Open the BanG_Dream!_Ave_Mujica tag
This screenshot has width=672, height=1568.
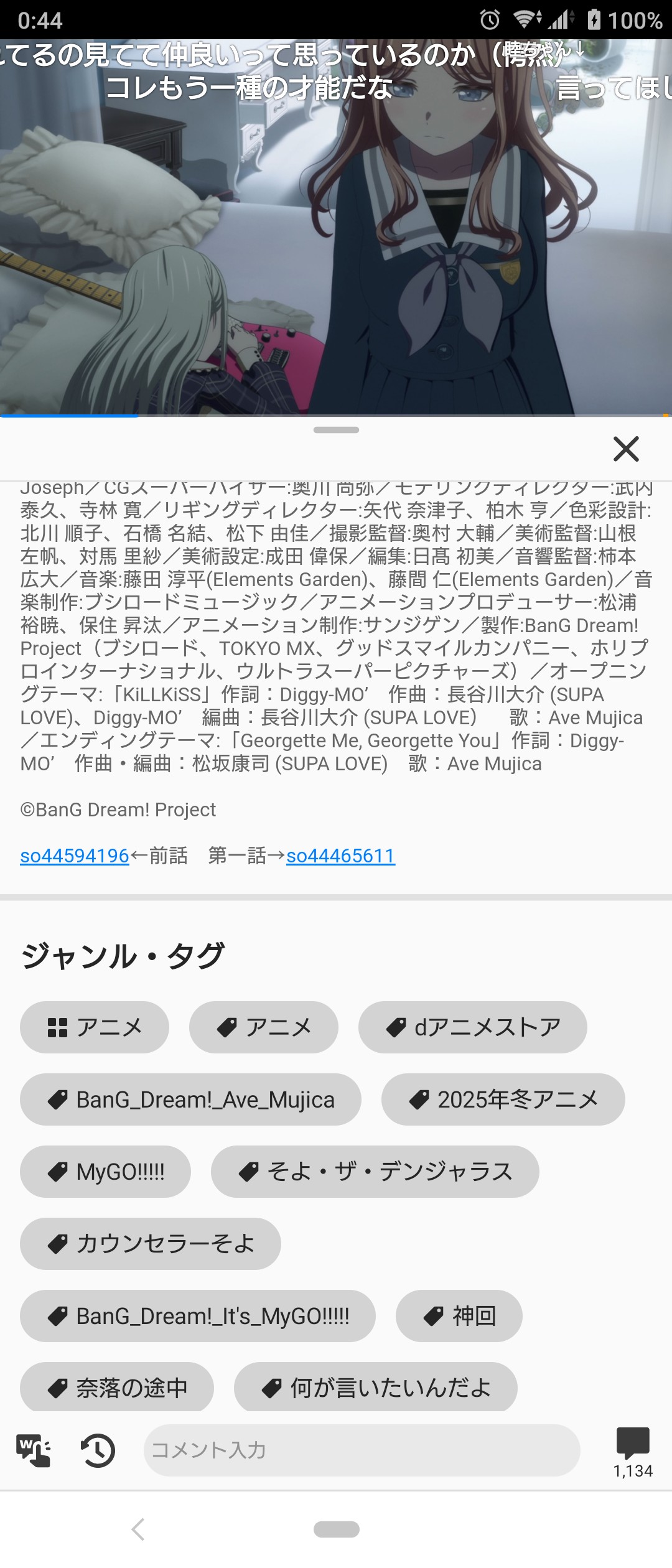(x=190, y=1099)
